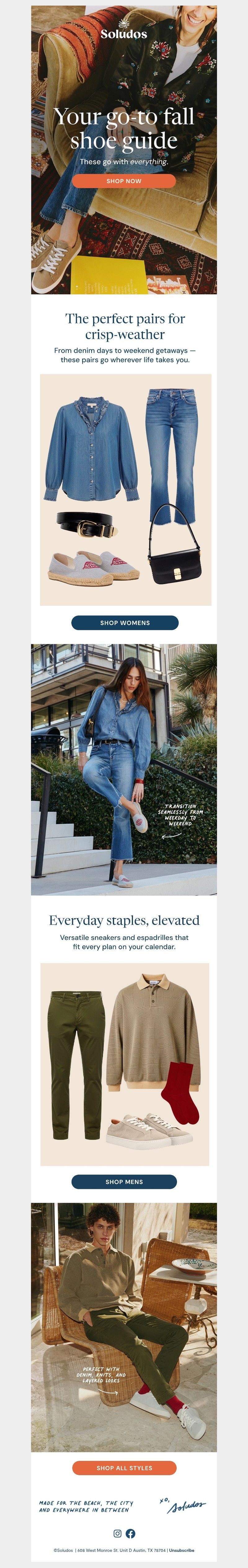Unsubscribe from Soludos emails
This screenshot has width=248, height=1568.
pyautogui.click(x=182, y=1550)
